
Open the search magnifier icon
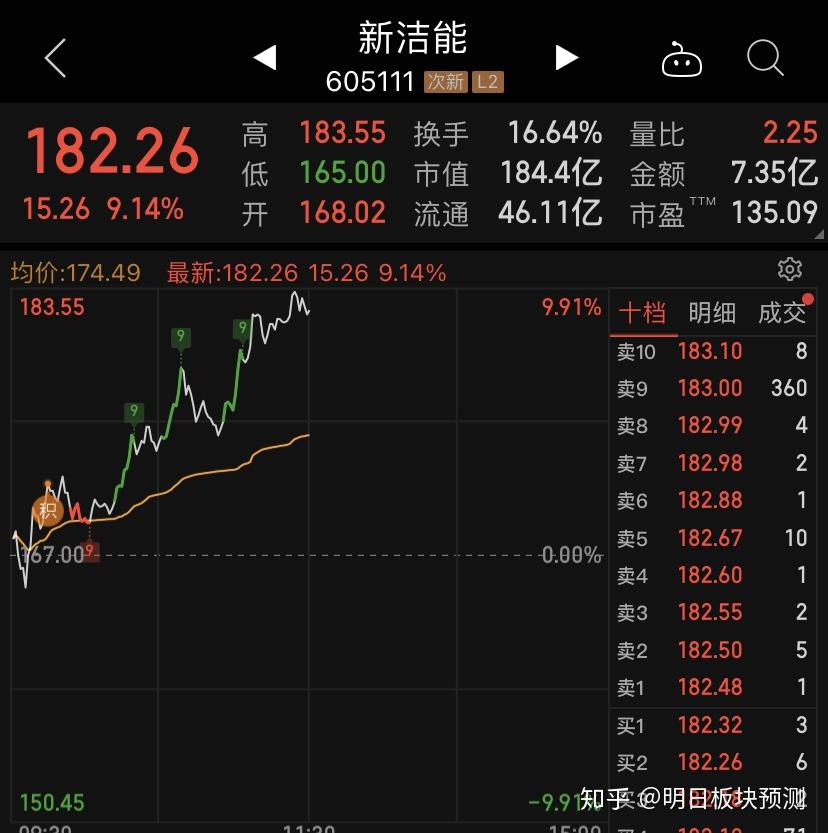pos(764,57)
